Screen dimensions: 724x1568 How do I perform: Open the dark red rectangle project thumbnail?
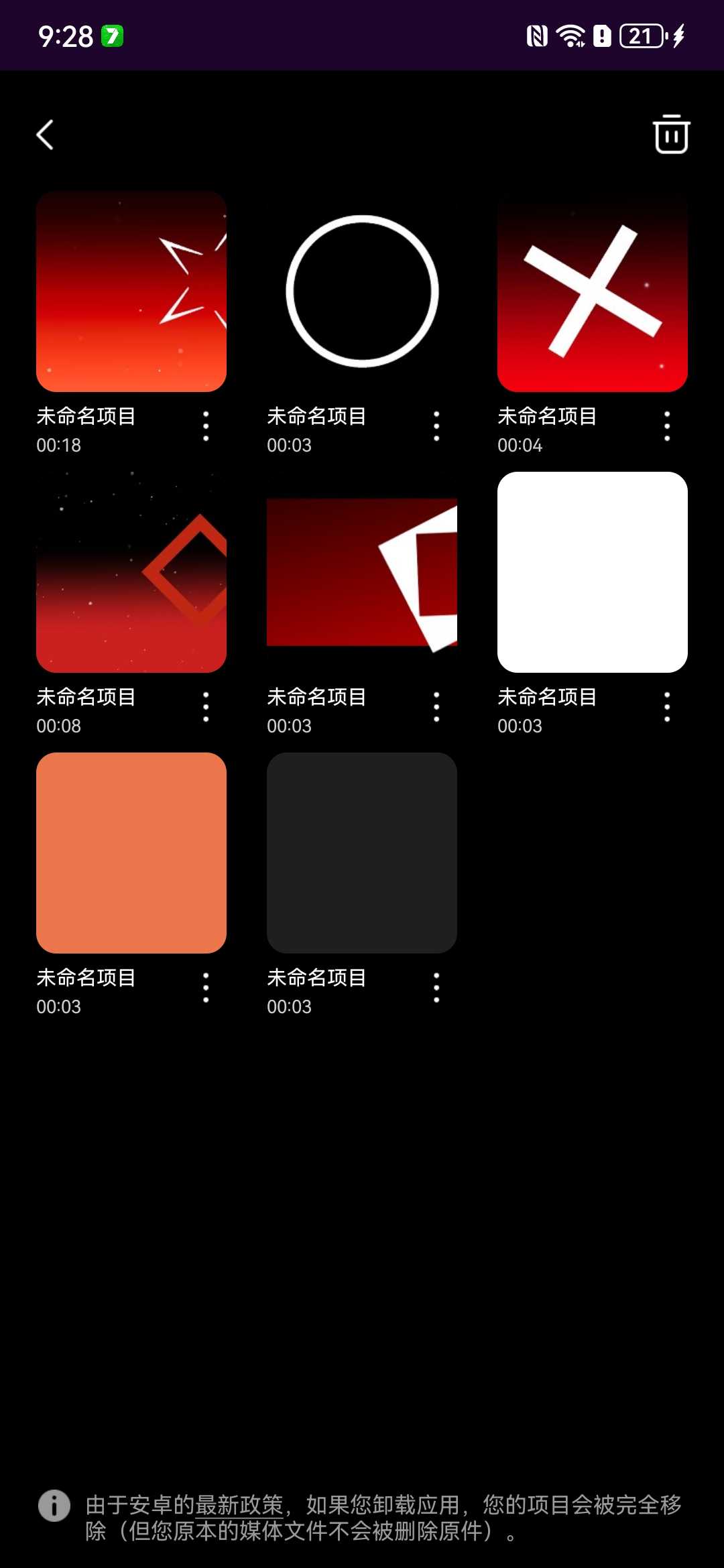tap(362, 572)
